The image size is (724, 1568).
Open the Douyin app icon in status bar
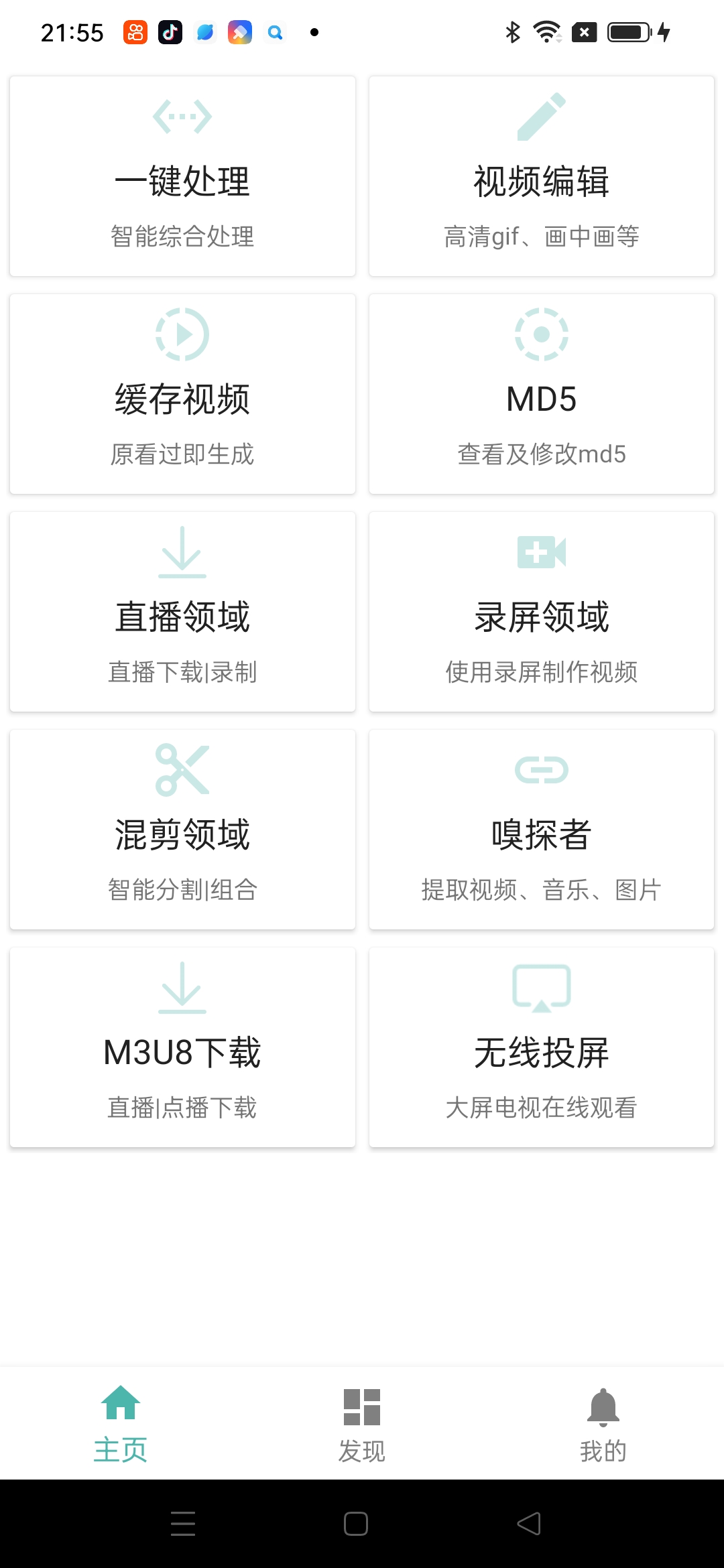[x=170, y=31]
